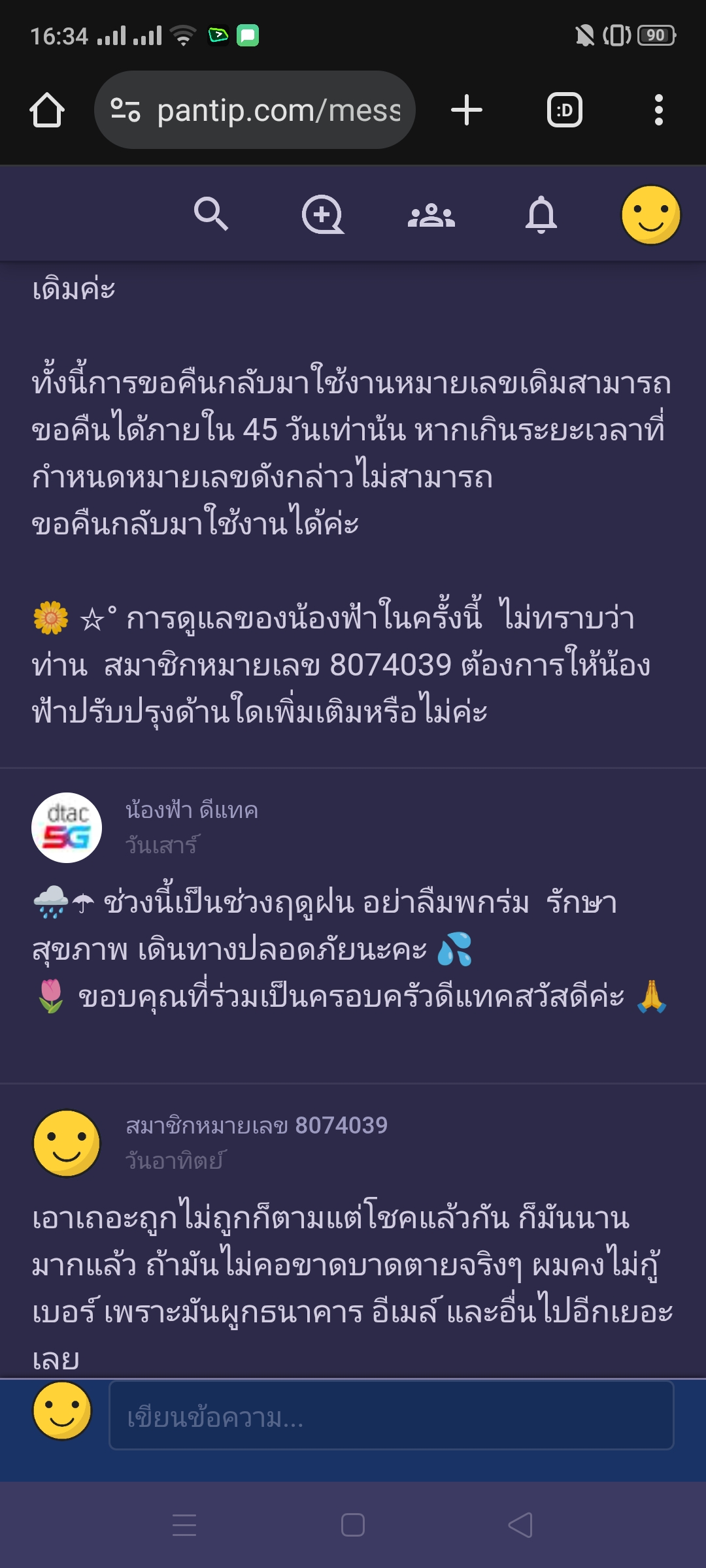The height and width of the screenshot is (1568, 706).
Task: Open the browser overflow menu
Action: 659,110
